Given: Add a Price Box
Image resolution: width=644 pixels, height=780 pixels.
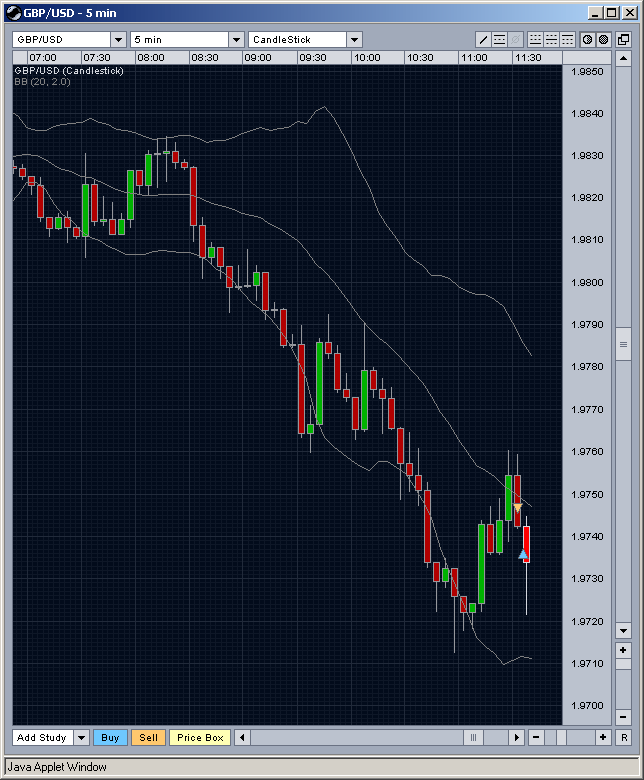Looking at the screenshot, I should 200,738.
